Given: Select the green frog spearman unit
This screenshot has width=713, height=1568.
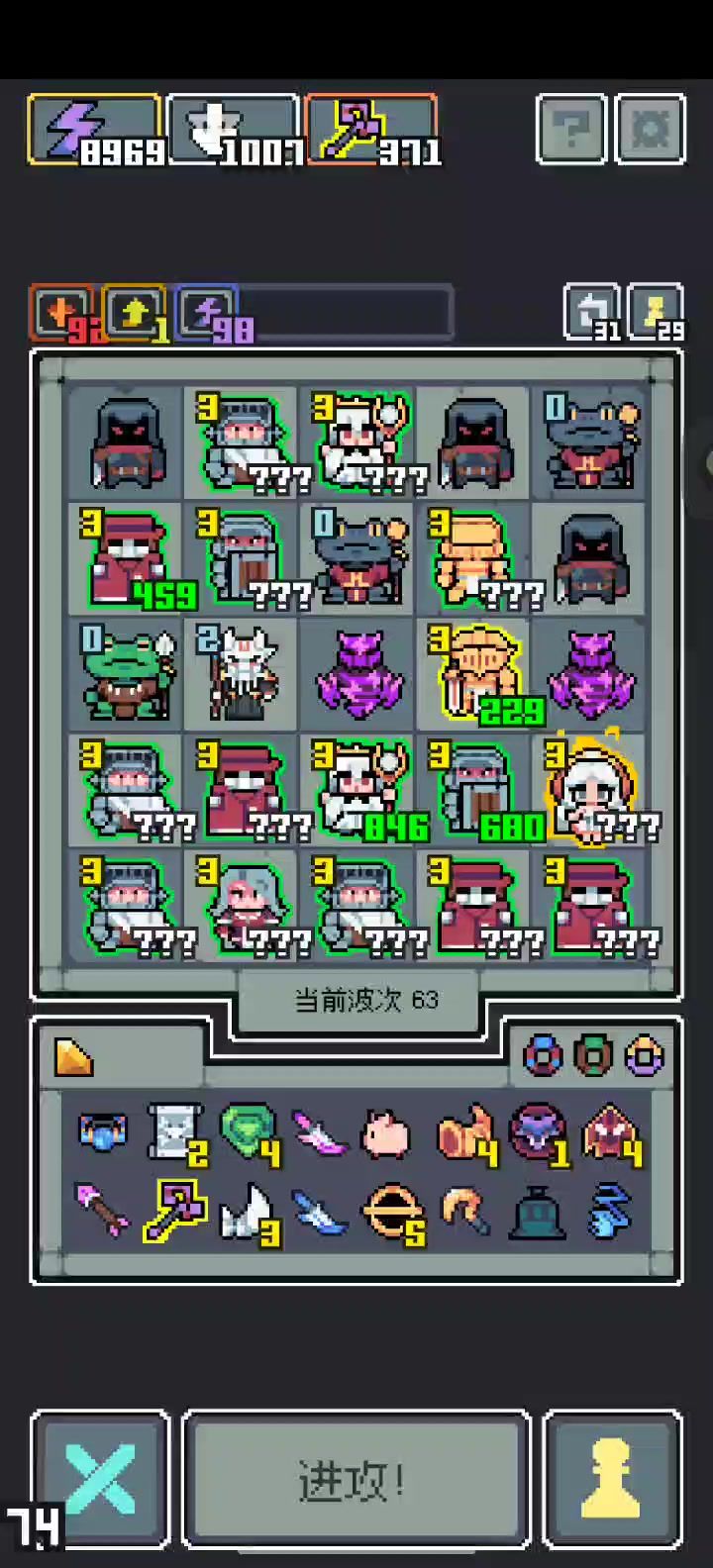Looking at the screenshot, I should [126, 673].
